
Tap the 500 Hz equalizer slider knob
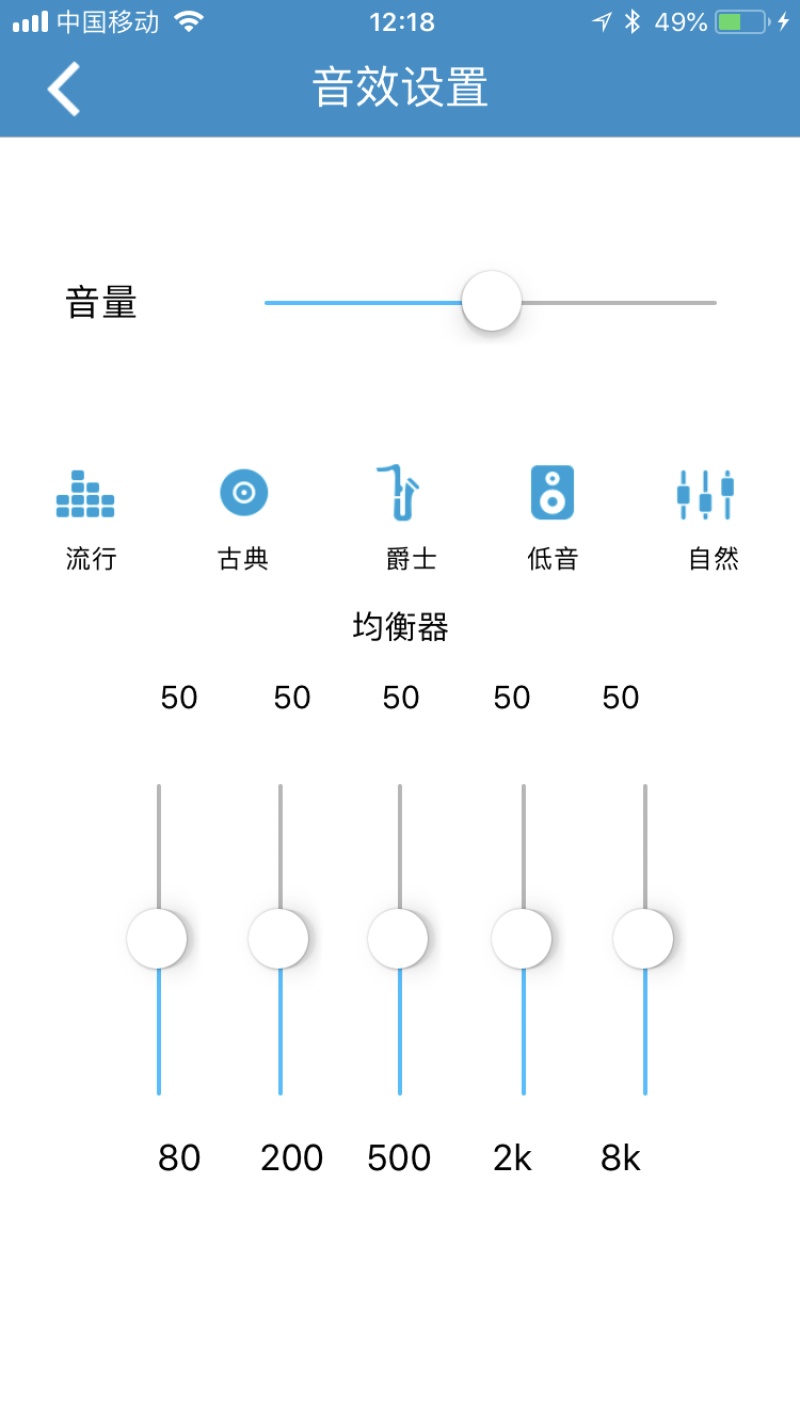[x=398, y=939]
